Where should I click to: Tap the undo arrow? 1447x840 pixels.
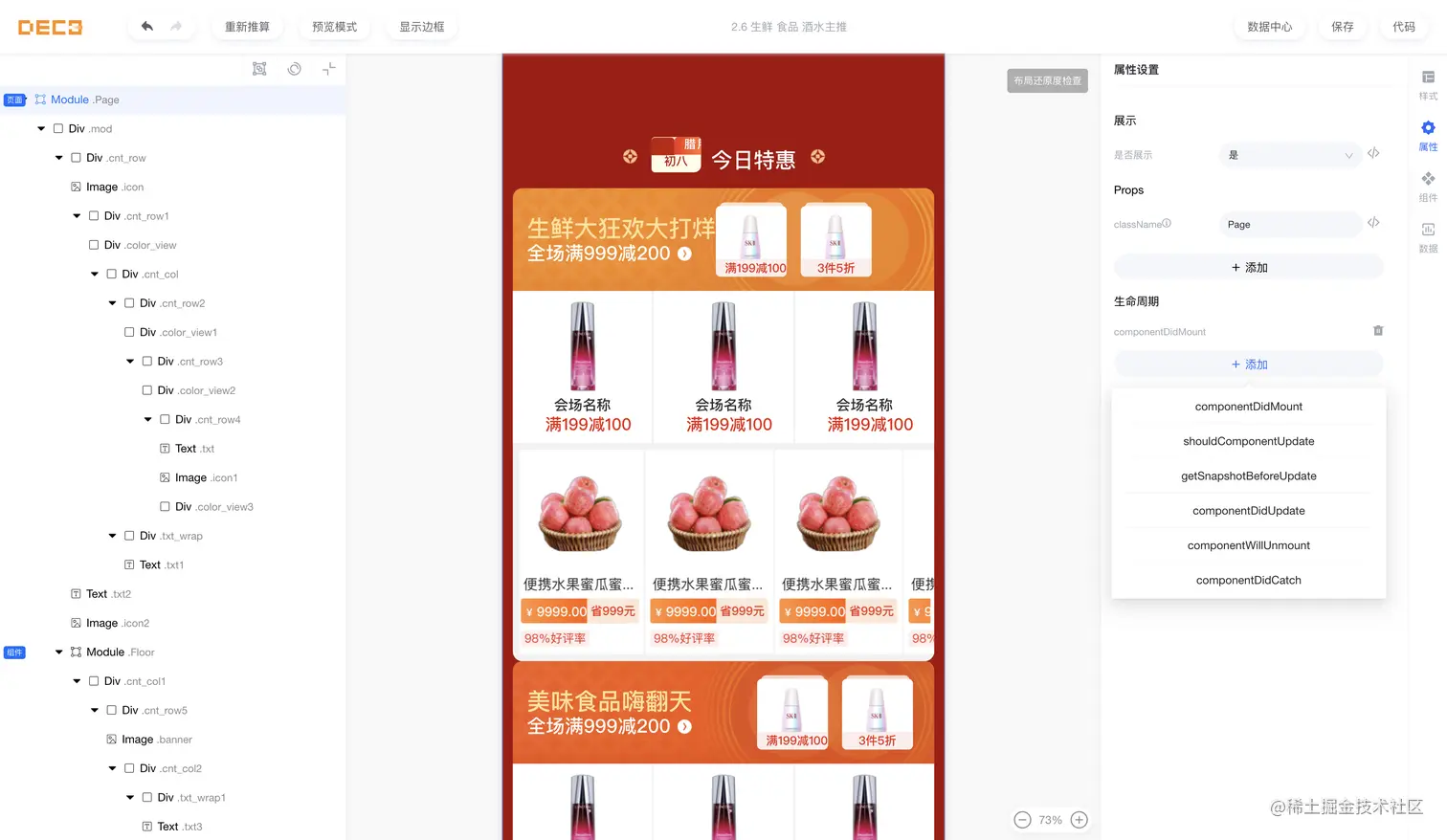click(146, 27)
